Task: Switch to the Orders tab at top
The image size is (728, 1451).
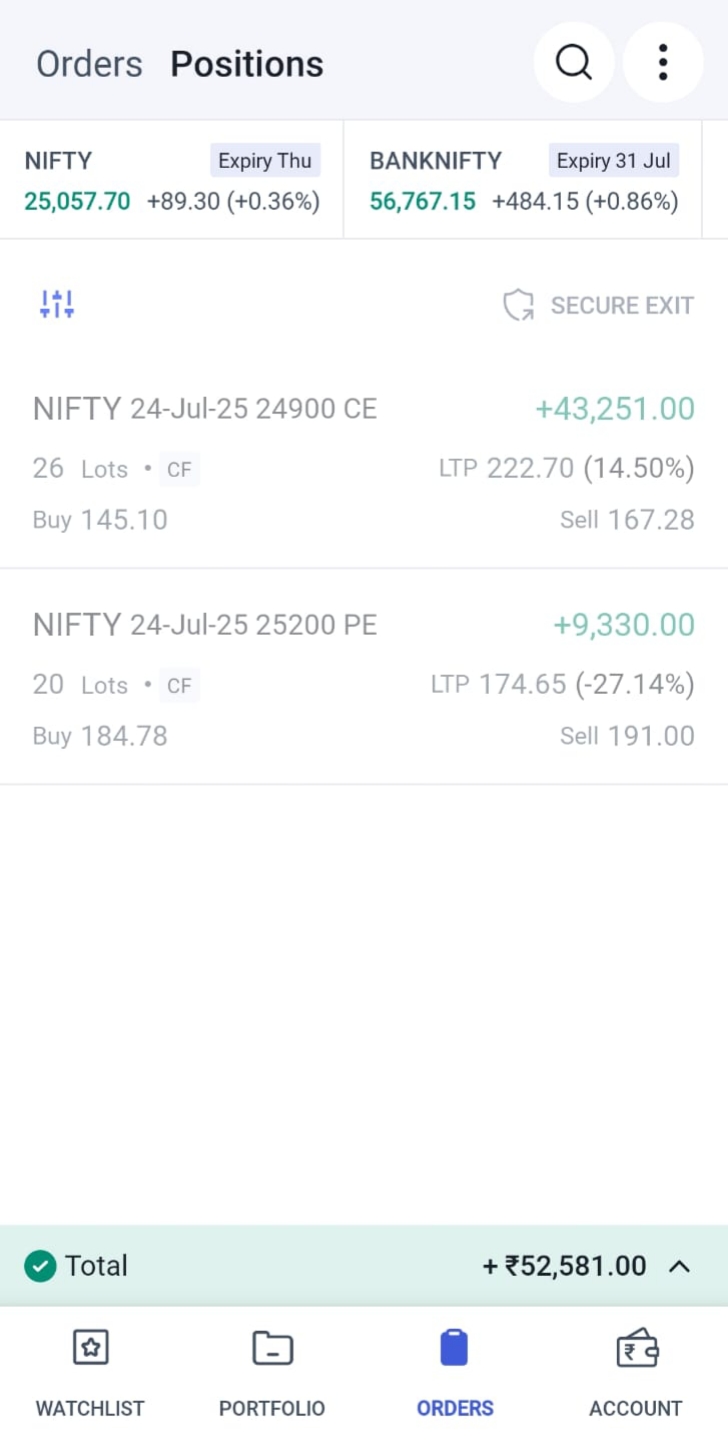Action: click(89, 64)
